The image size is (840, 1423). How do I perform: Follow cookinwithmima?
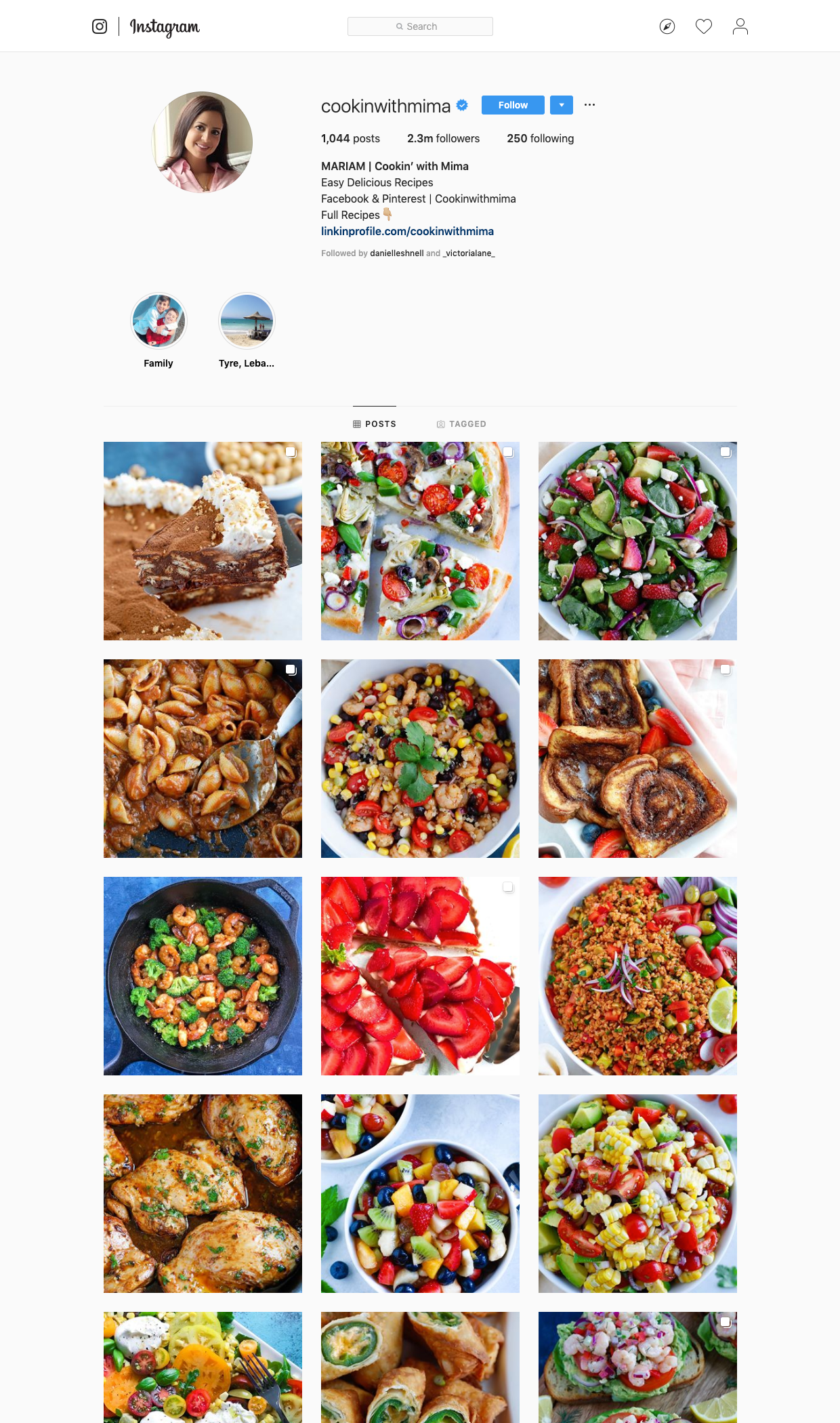pos(513,105)
